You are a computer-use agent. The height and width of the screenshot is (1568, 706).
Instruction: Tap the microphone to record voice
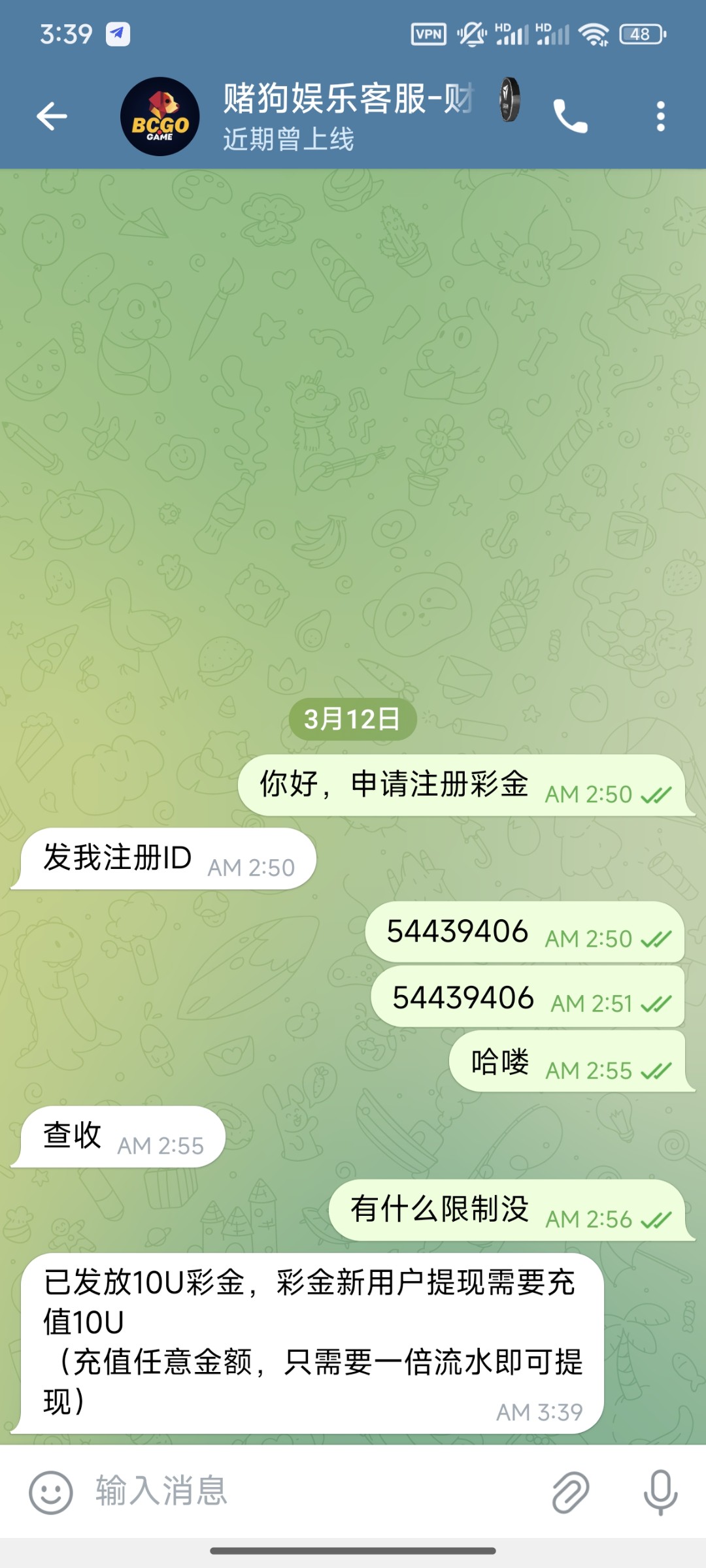coord(660,1492)
